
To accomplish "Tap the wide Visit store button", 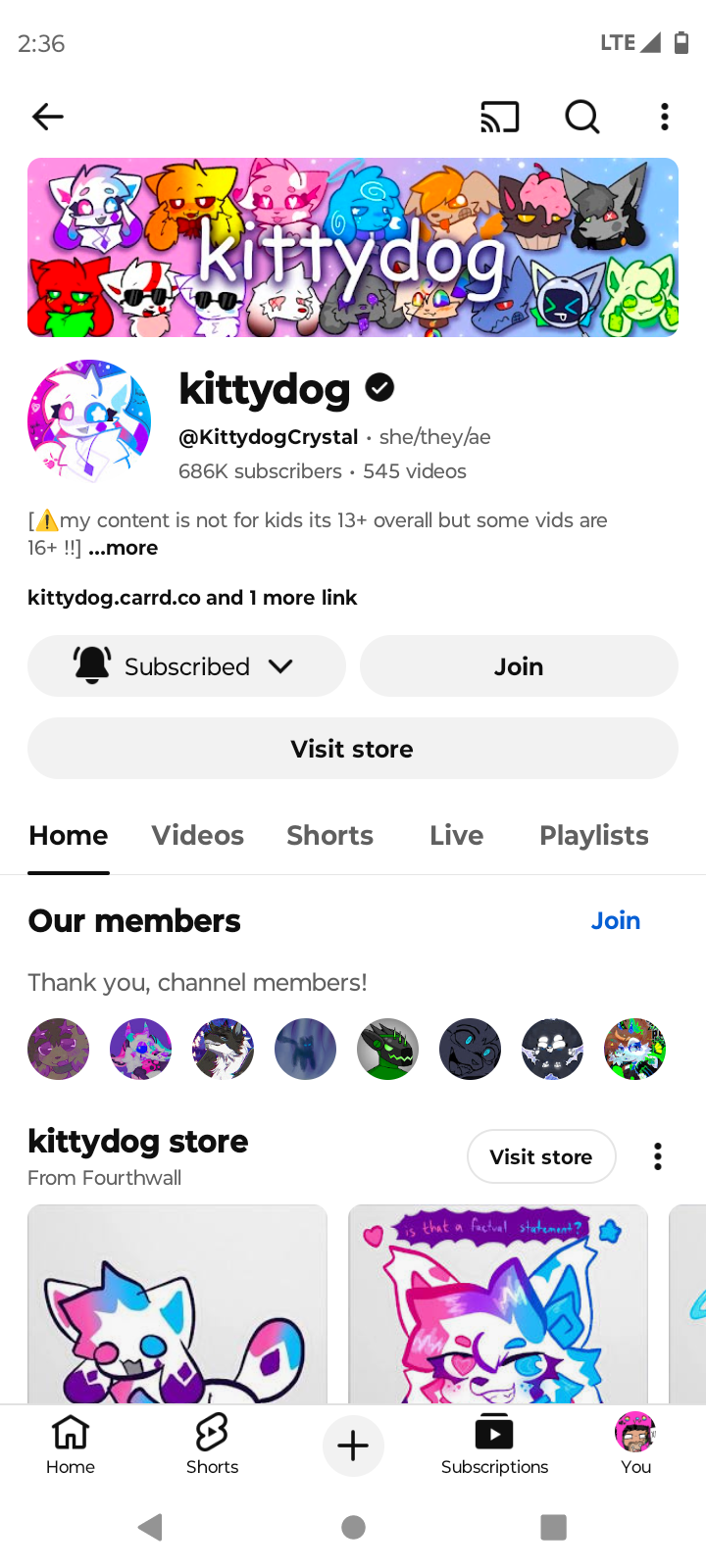I will (x=352, y=749).
